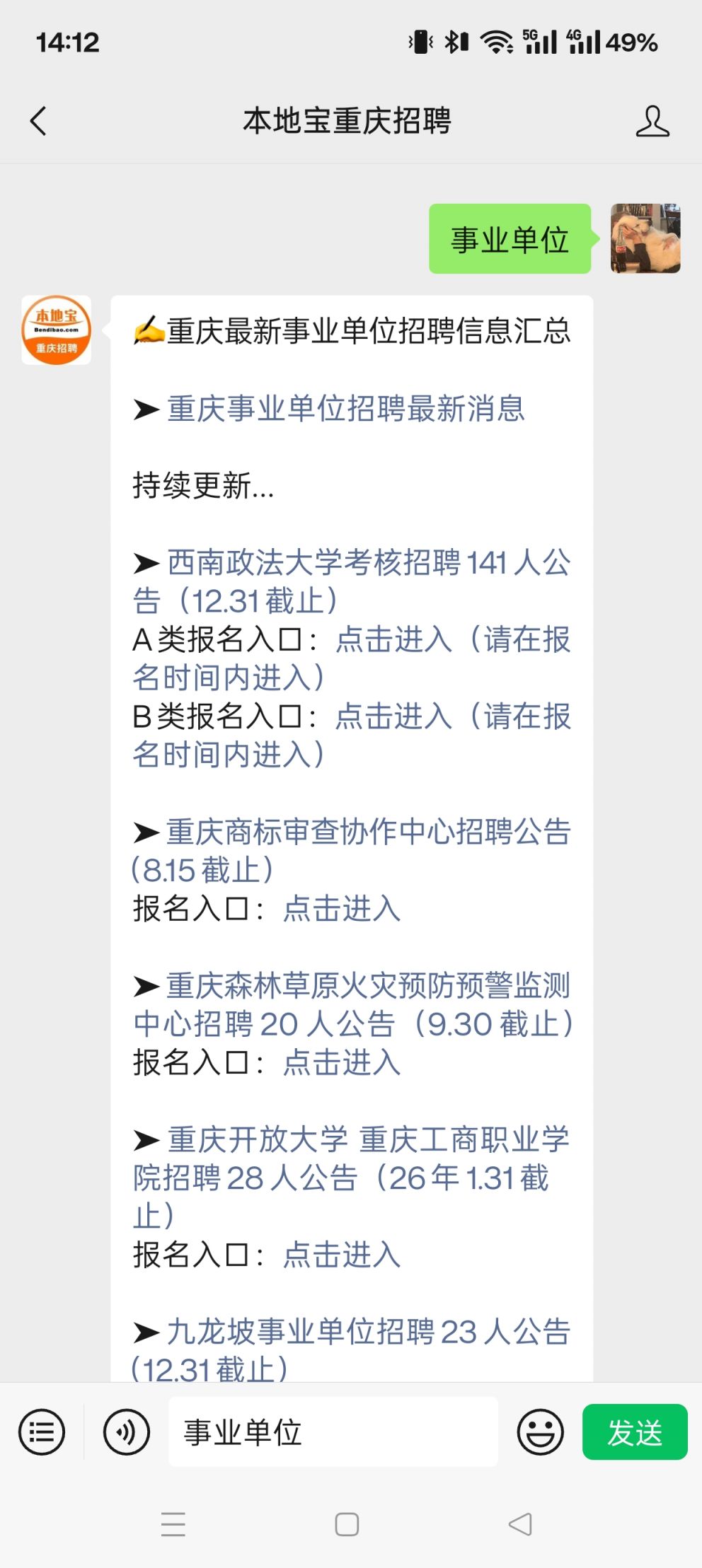The height and width of the screenshot is (1568, 702).
Task: Open 重庆森林草原火灾预防预警监测中心招聘 link
Action: click(x=368, y=986)
